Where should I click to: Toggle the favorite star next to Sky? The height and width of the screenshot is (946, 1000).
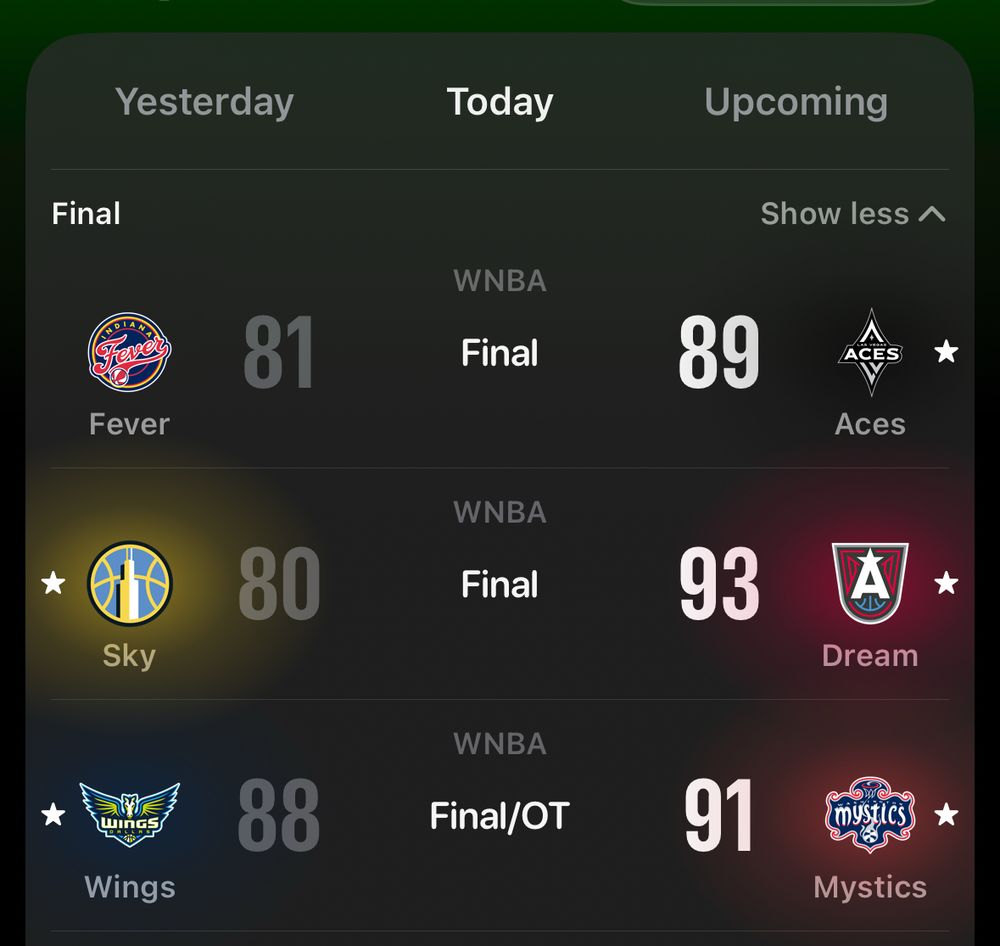pos(53,583)
